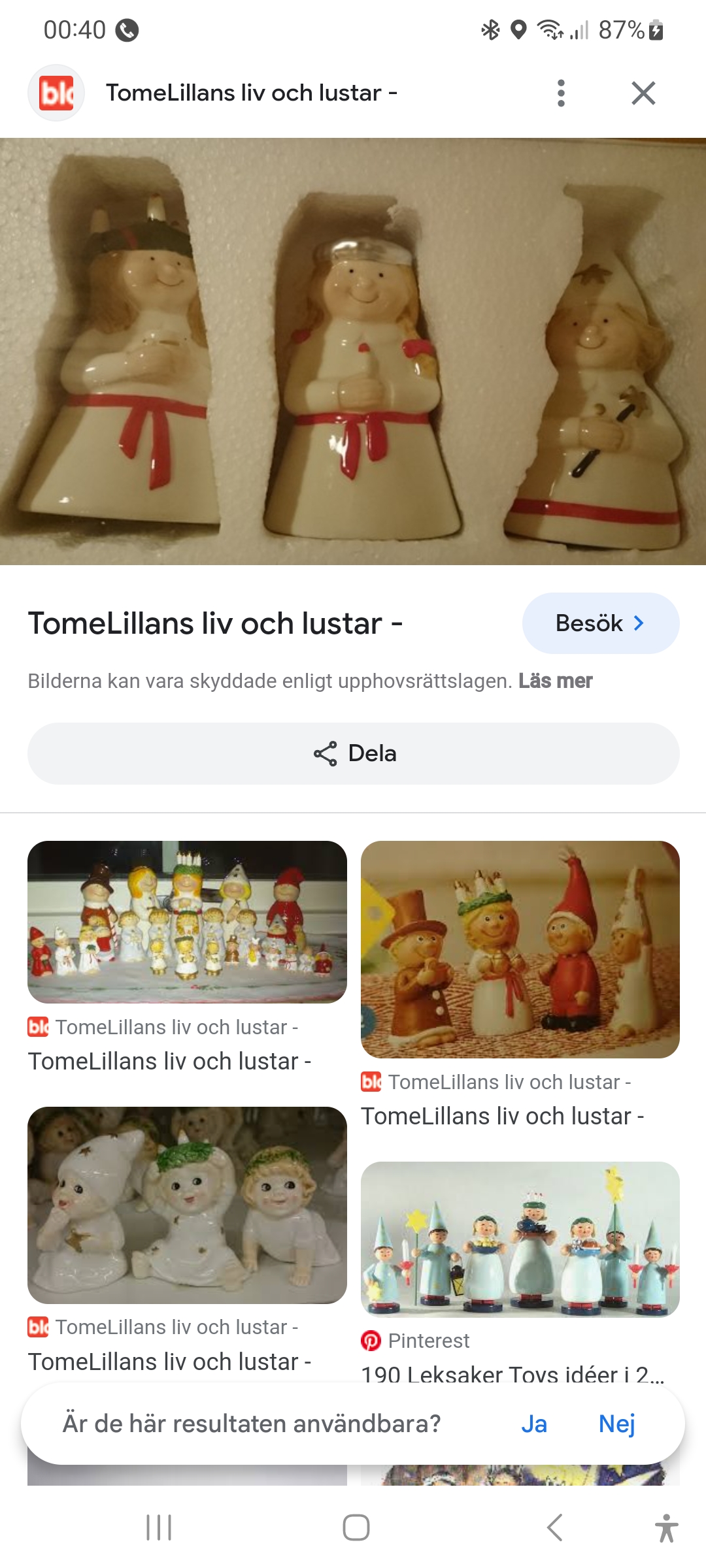706x1568 pixels.
Task: Answer Nej to results being useful
Action: click(x=616, y=1424)
